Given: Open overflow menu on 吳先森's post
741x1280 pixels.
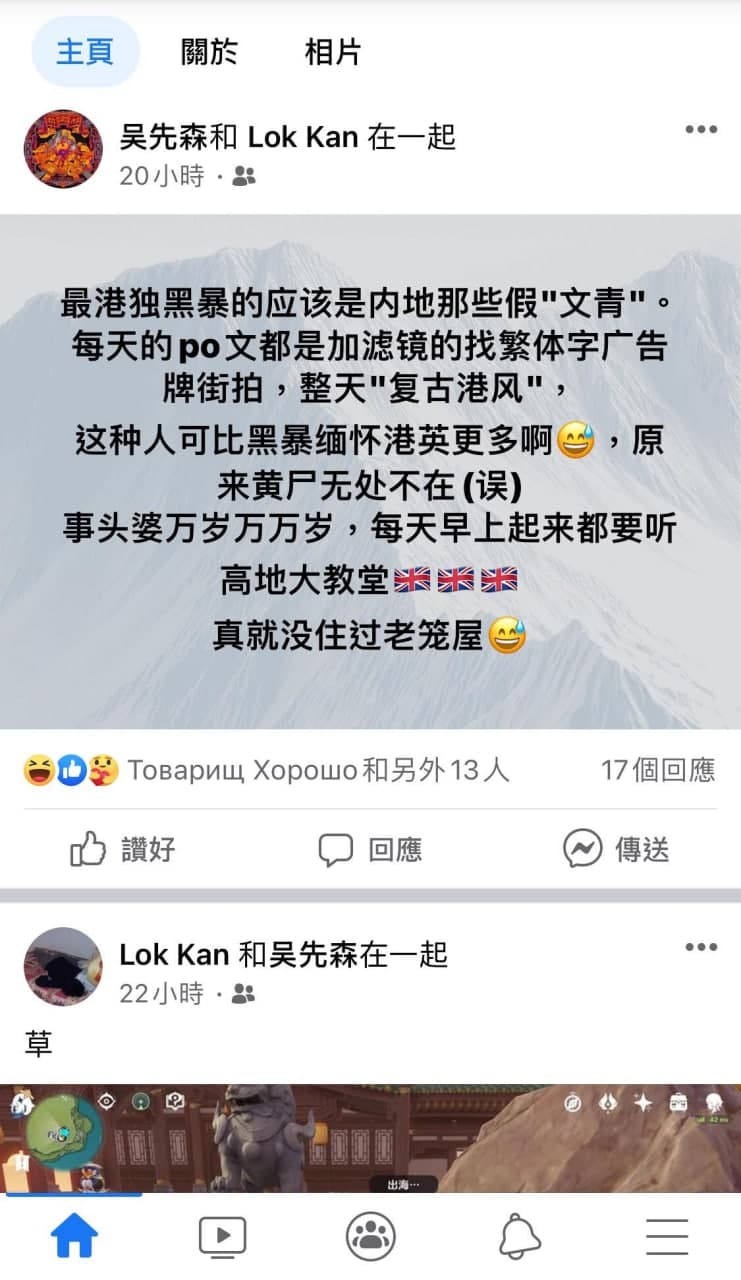Looking at the screenshot, I should tap(701, 130).
